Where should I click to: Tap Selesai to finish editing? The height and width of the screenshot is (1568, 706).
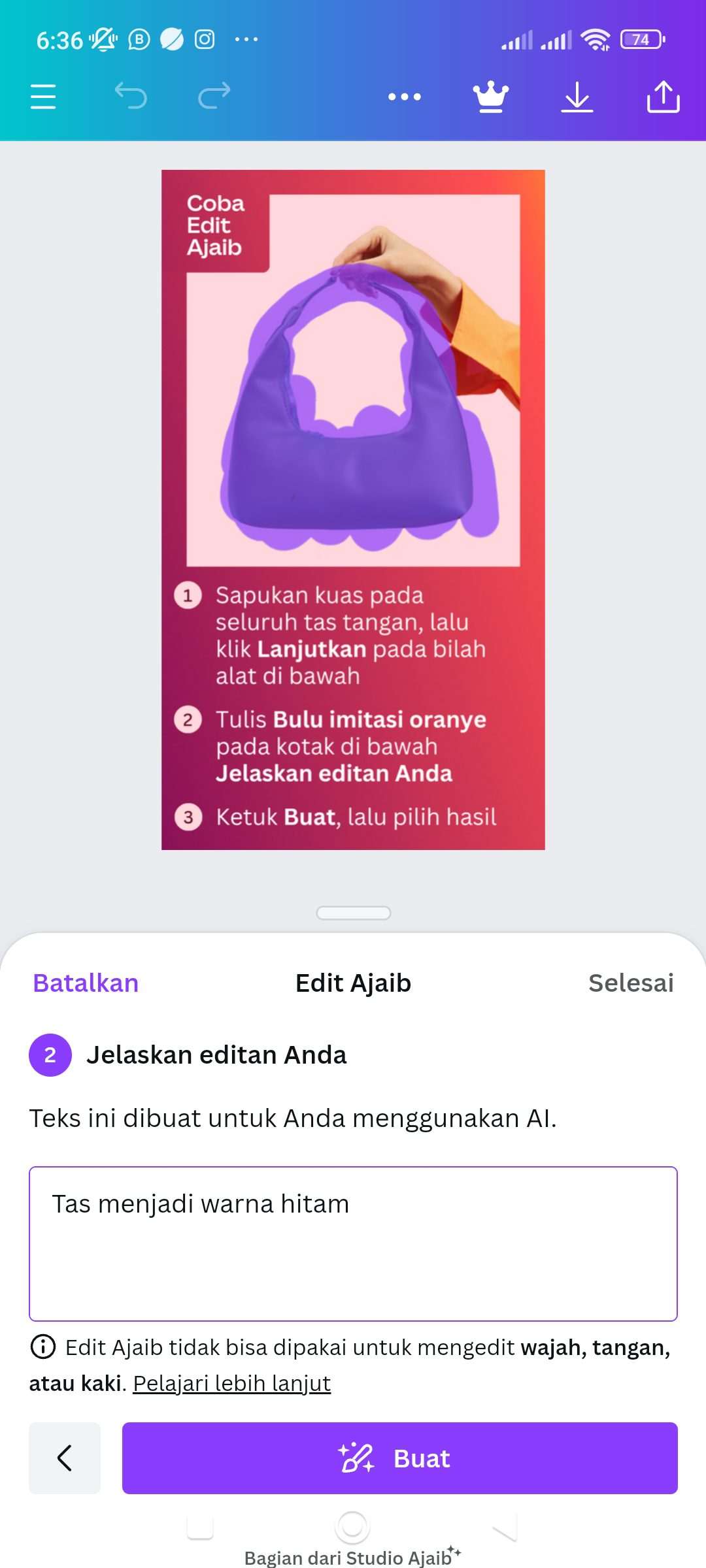pyautogui.click(x=631, y=983)
